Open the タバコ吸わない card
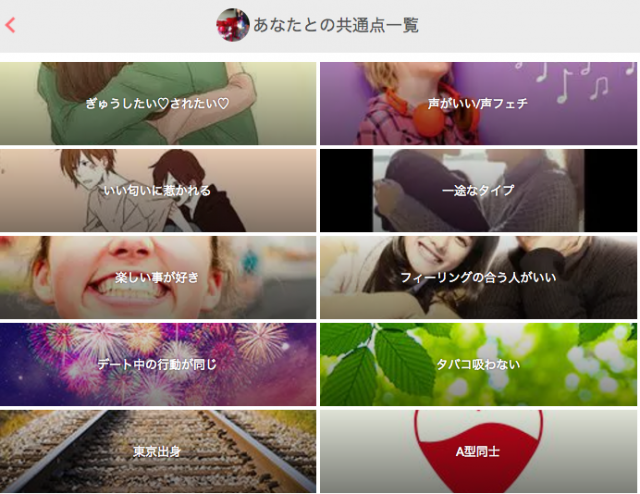Image resolution: width=640 pixels, height=494 pixels. point(478,364)
